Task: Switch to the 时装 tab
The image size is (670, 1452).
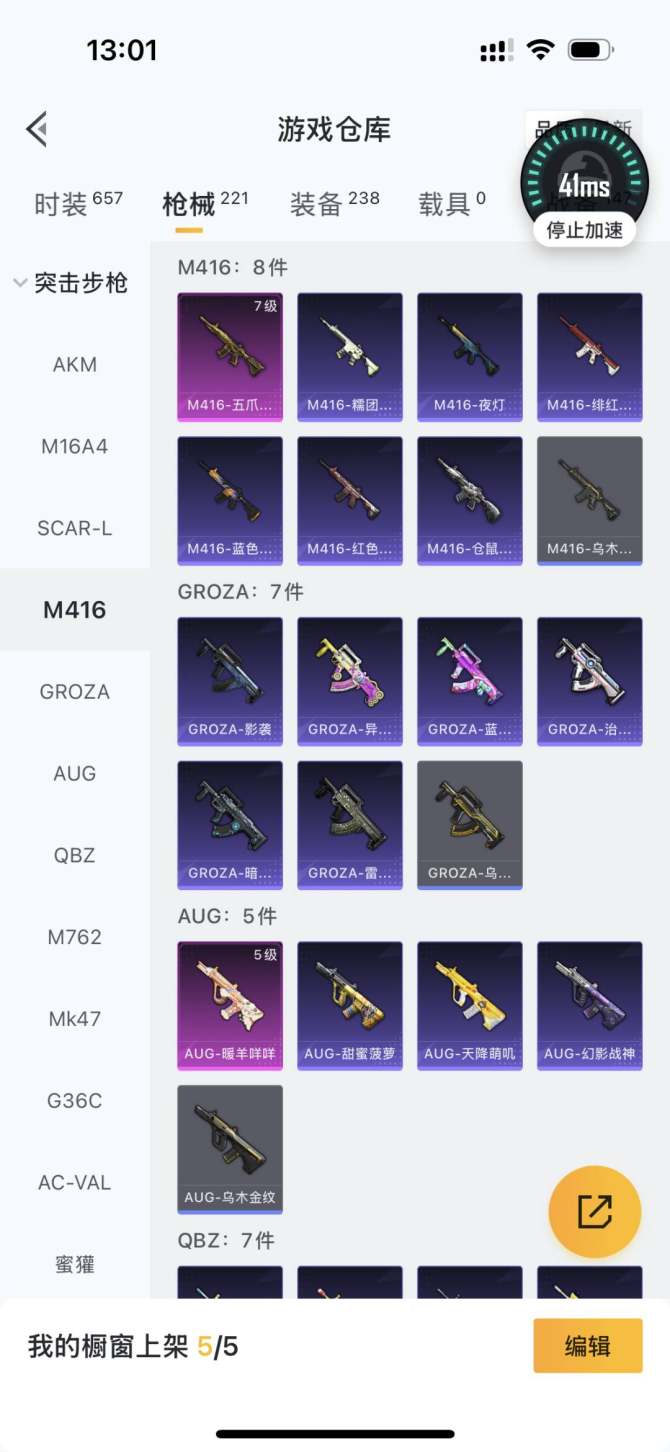Action: [x=78, y=204]
